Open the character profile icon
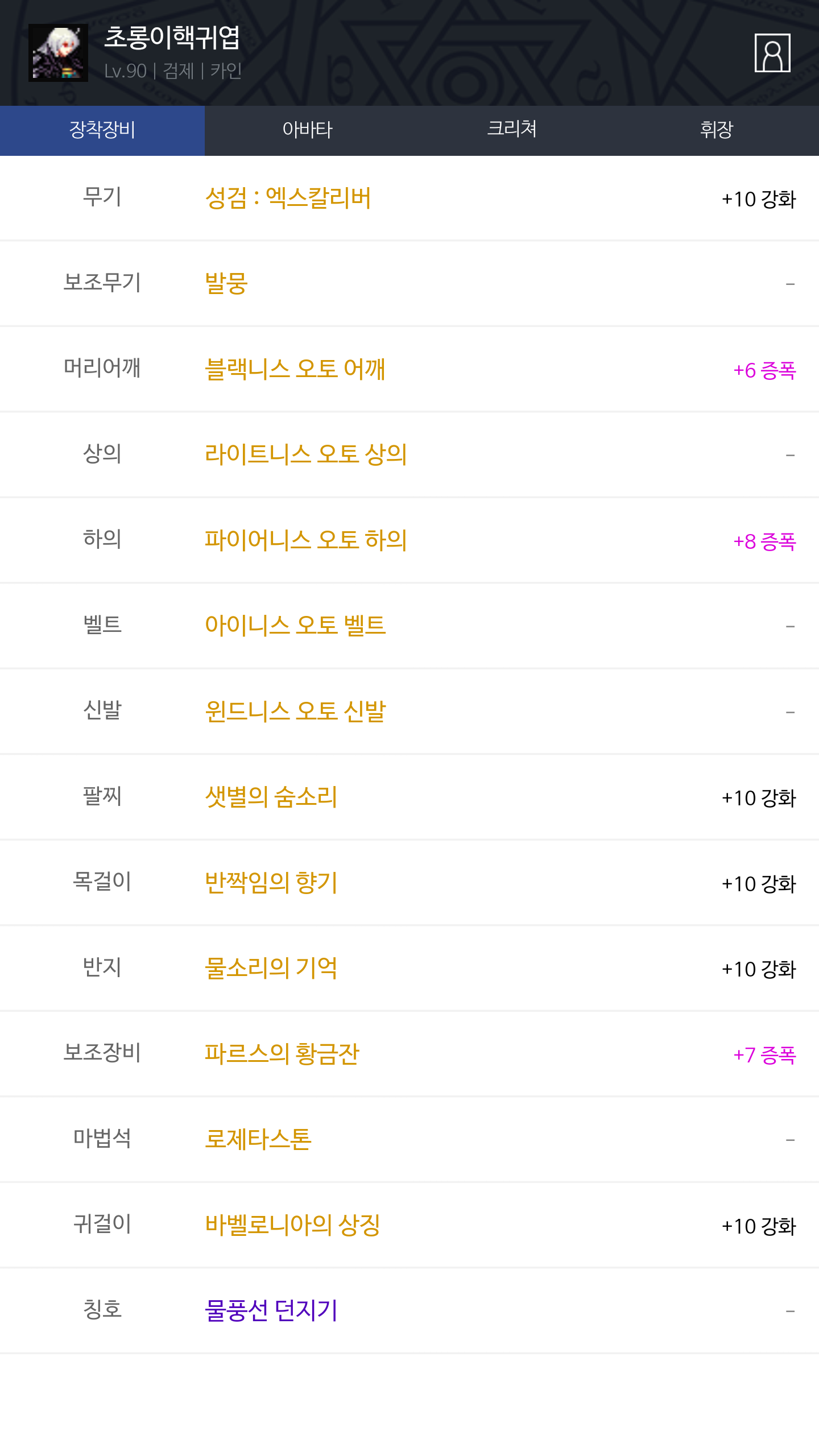 click(x=772, y=53)
